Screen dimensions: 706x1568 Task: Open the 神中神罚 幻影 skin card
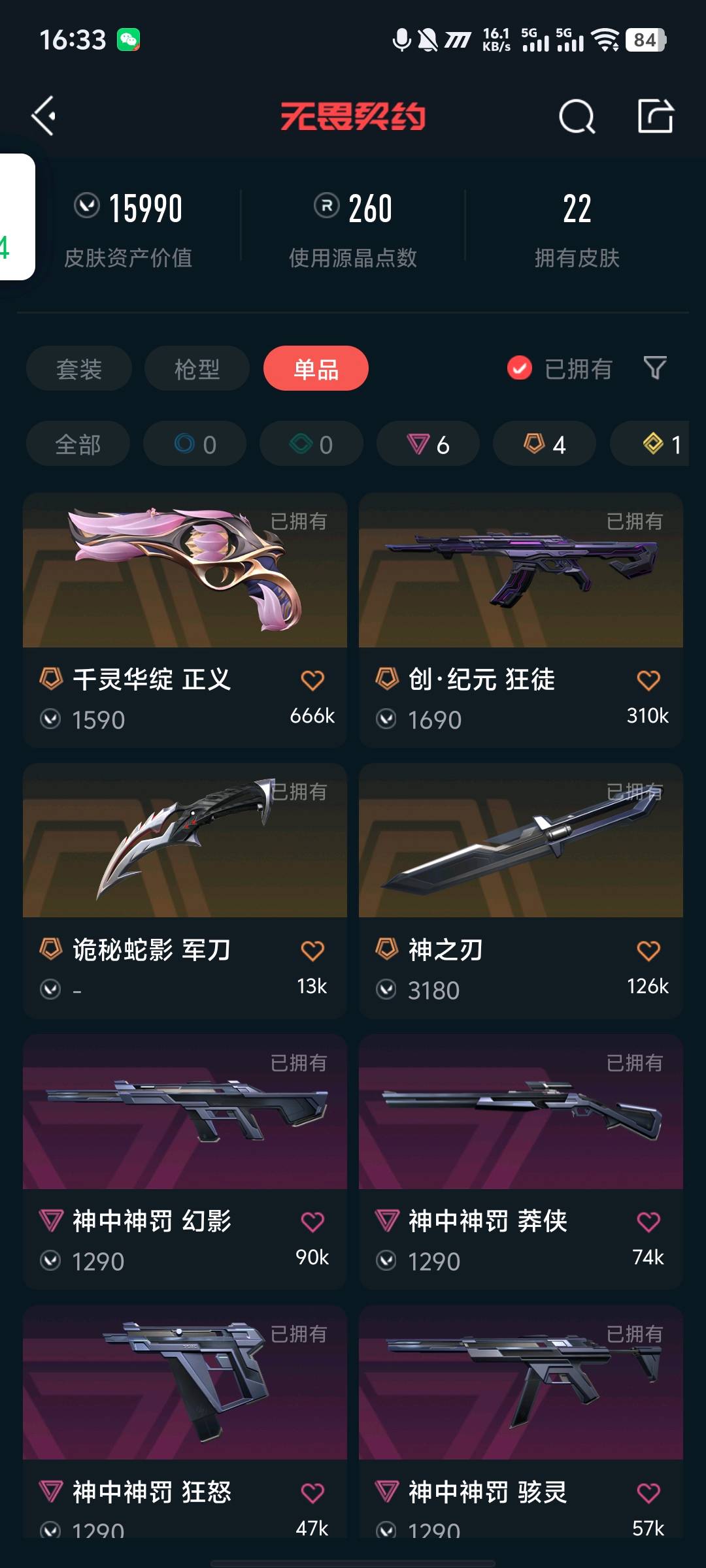click(185, 1130)
